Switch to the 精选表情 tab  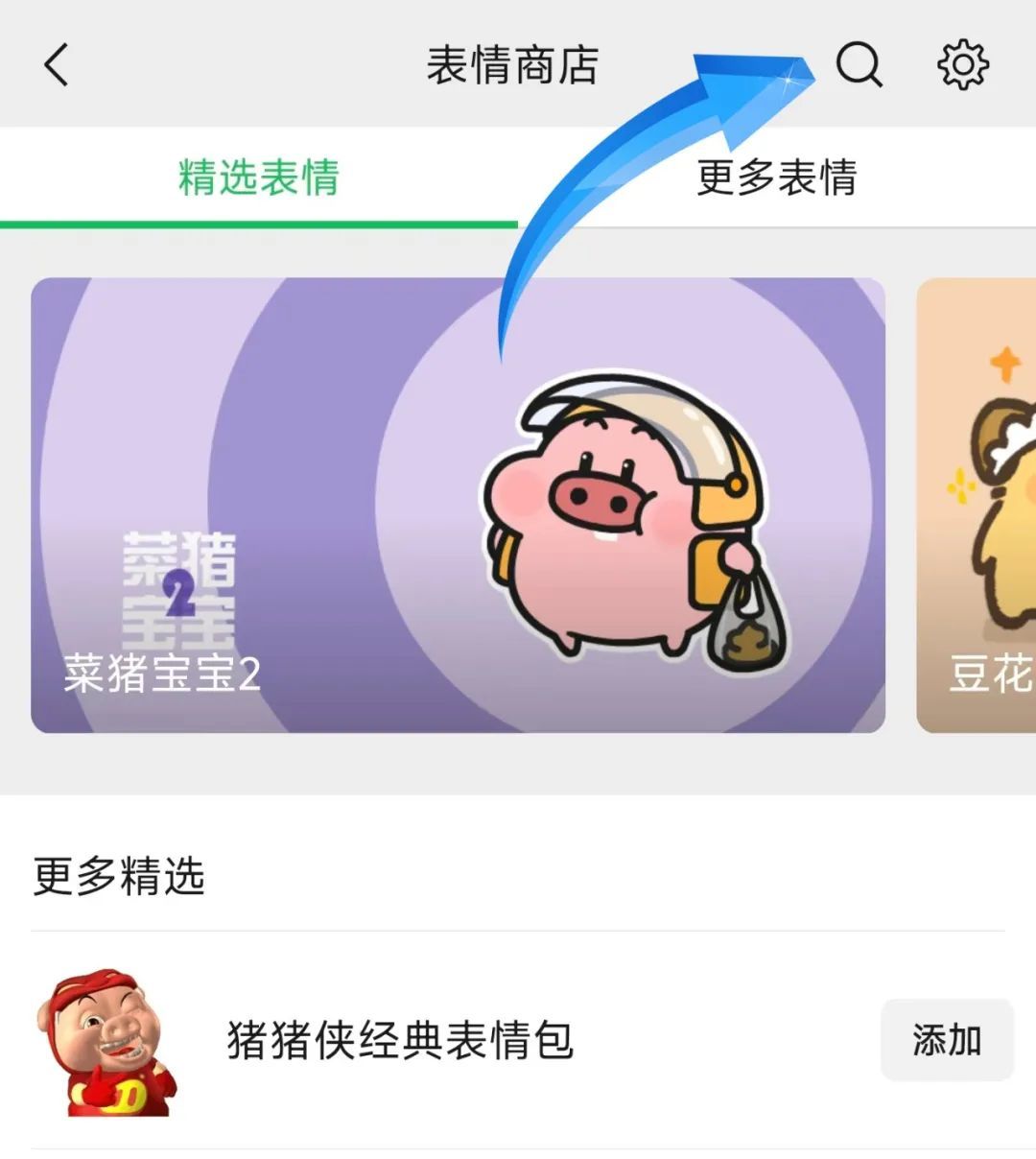point(259,178)
